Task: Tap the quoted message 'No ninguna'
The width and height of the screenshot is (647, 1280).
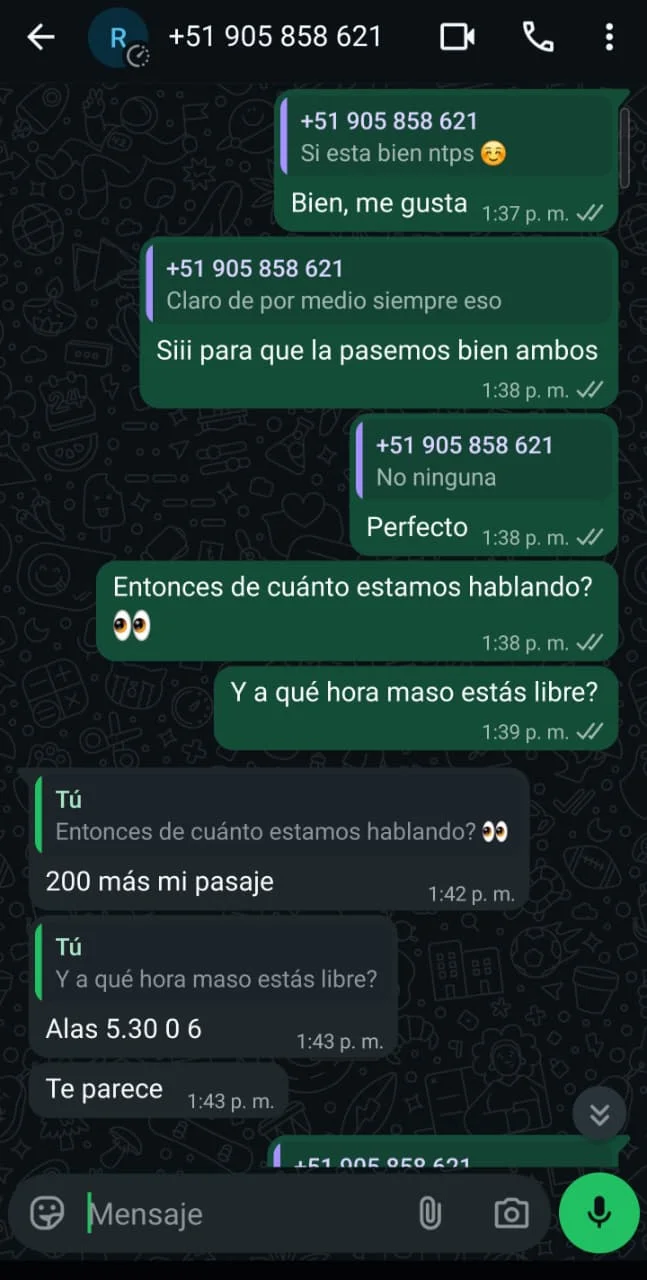Action: [x=484, y=461]
